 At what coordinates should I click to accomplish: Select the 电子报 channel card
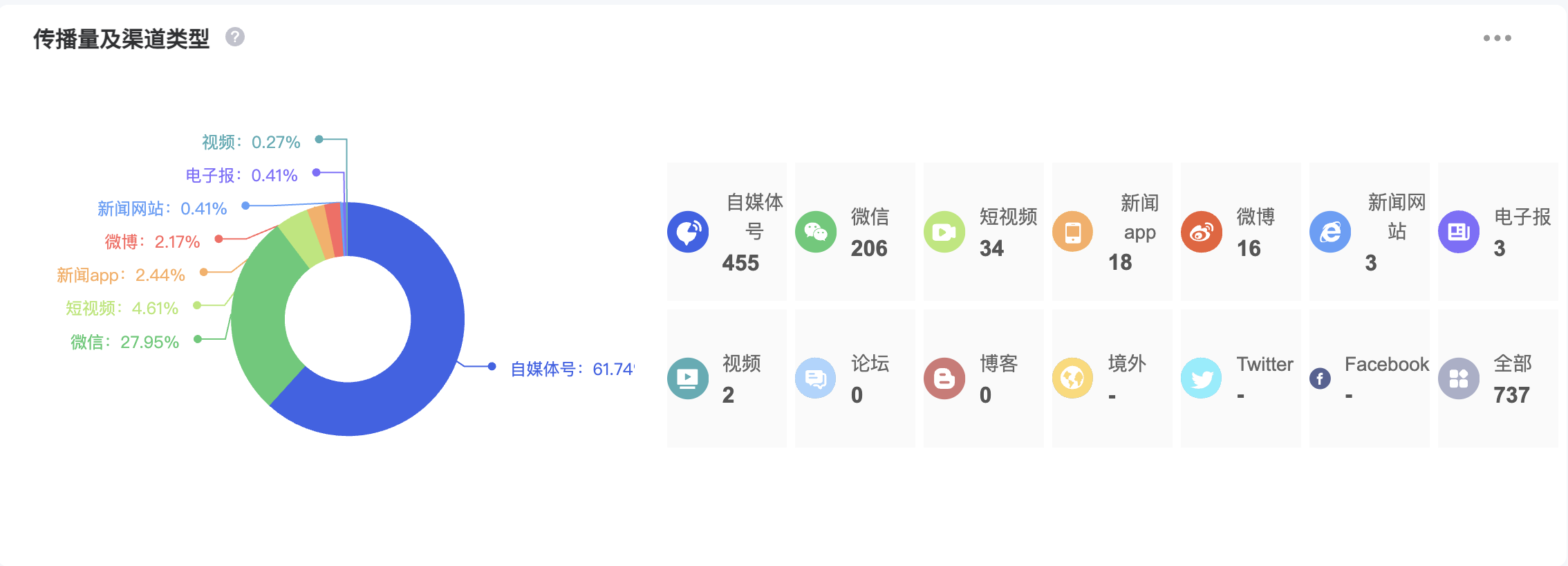pos(1497,232)
